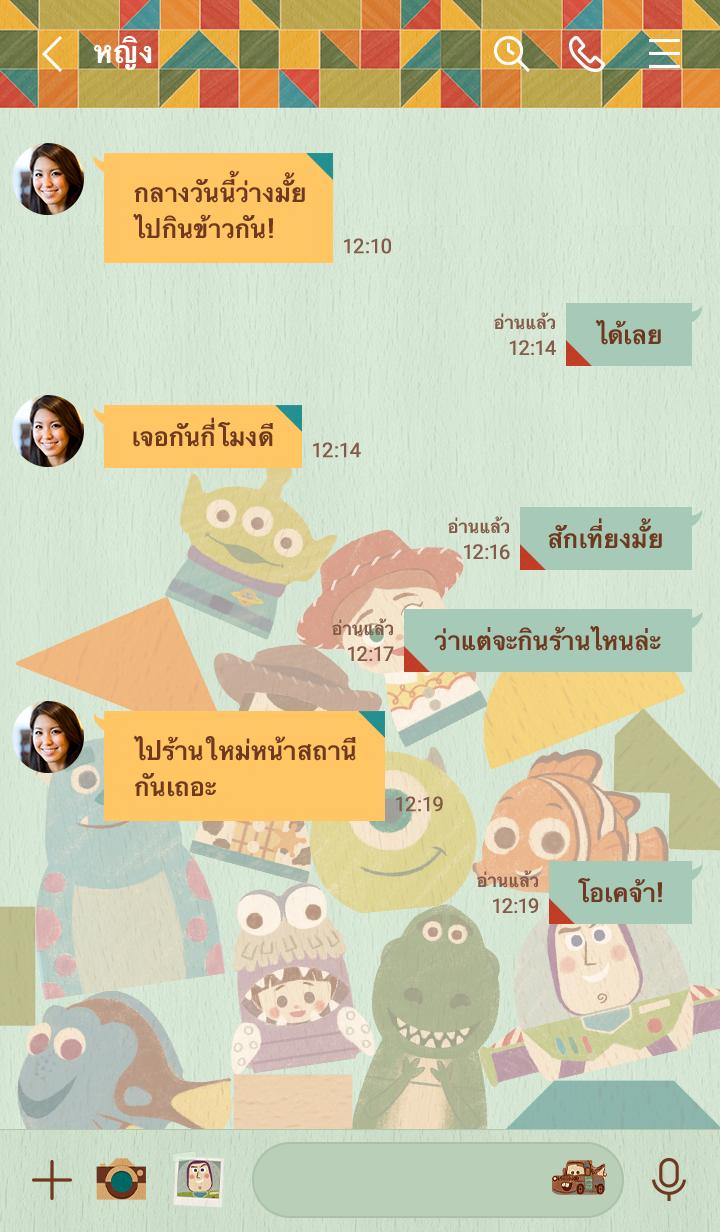Open the sticker picker in the input field

point(578,1180)
